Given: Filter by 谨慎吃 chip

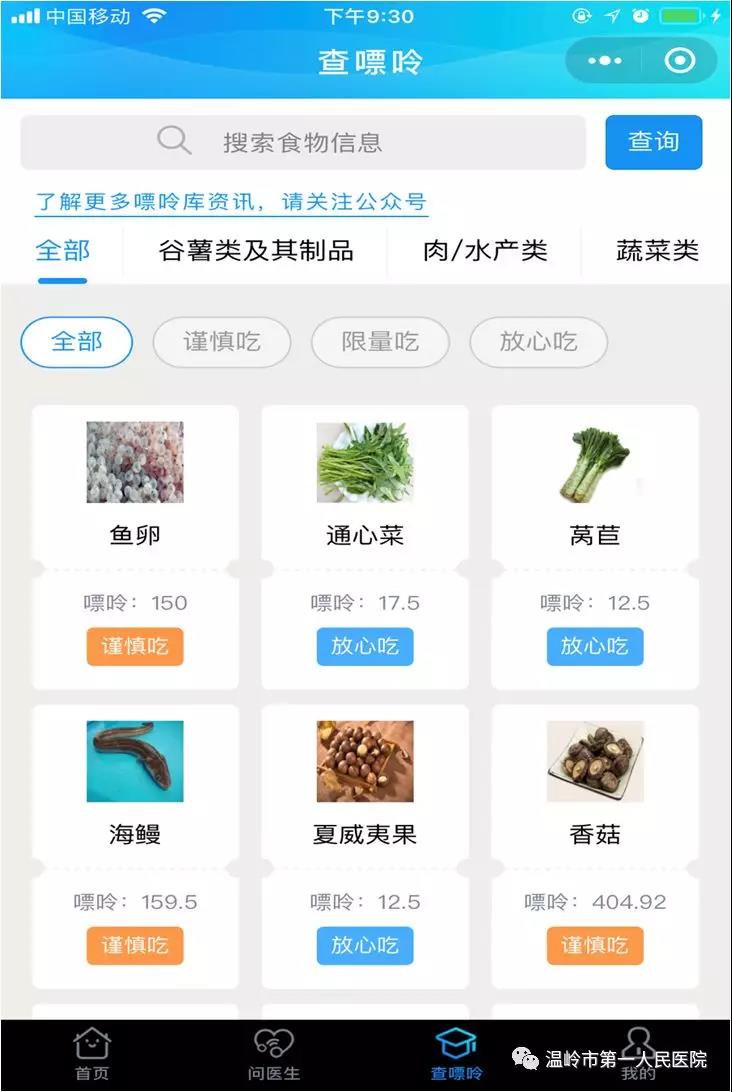Looking at the screenshot, I should (221, 342).
